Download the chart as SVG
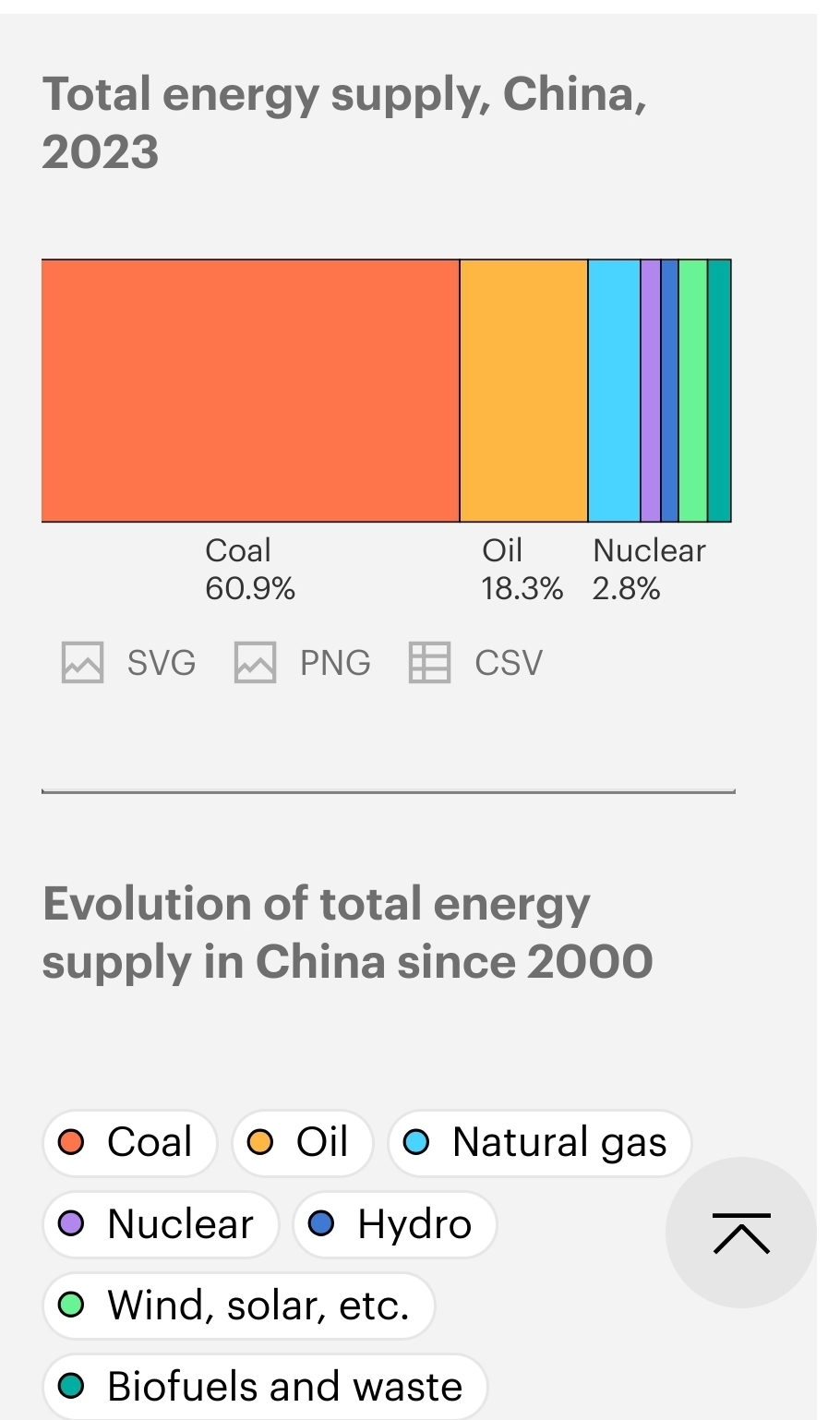Viewport: 840px width, 1420px height. pos(130,662)
